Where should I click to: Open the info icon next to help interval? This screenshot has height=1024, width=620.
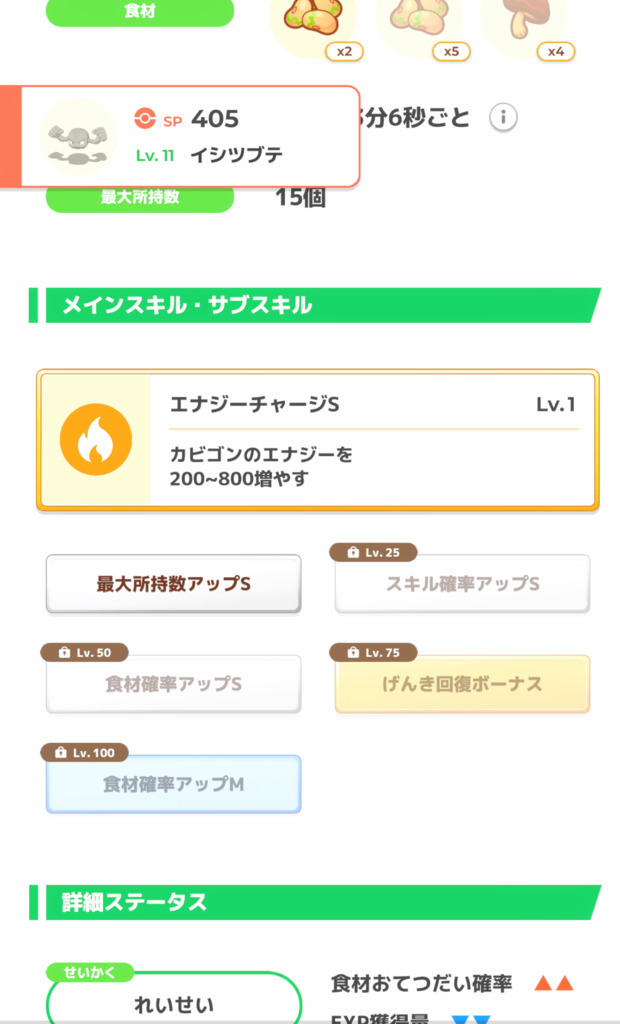pyautogui.click(x=503, y=118)
